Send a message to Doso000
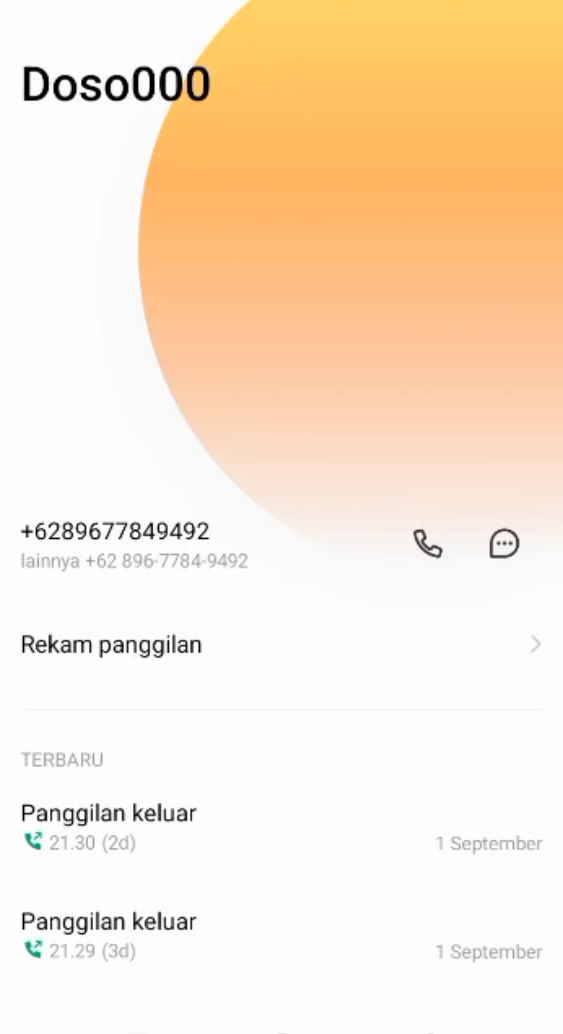This screenshot has height=1034, width=563. pos(504,544)
